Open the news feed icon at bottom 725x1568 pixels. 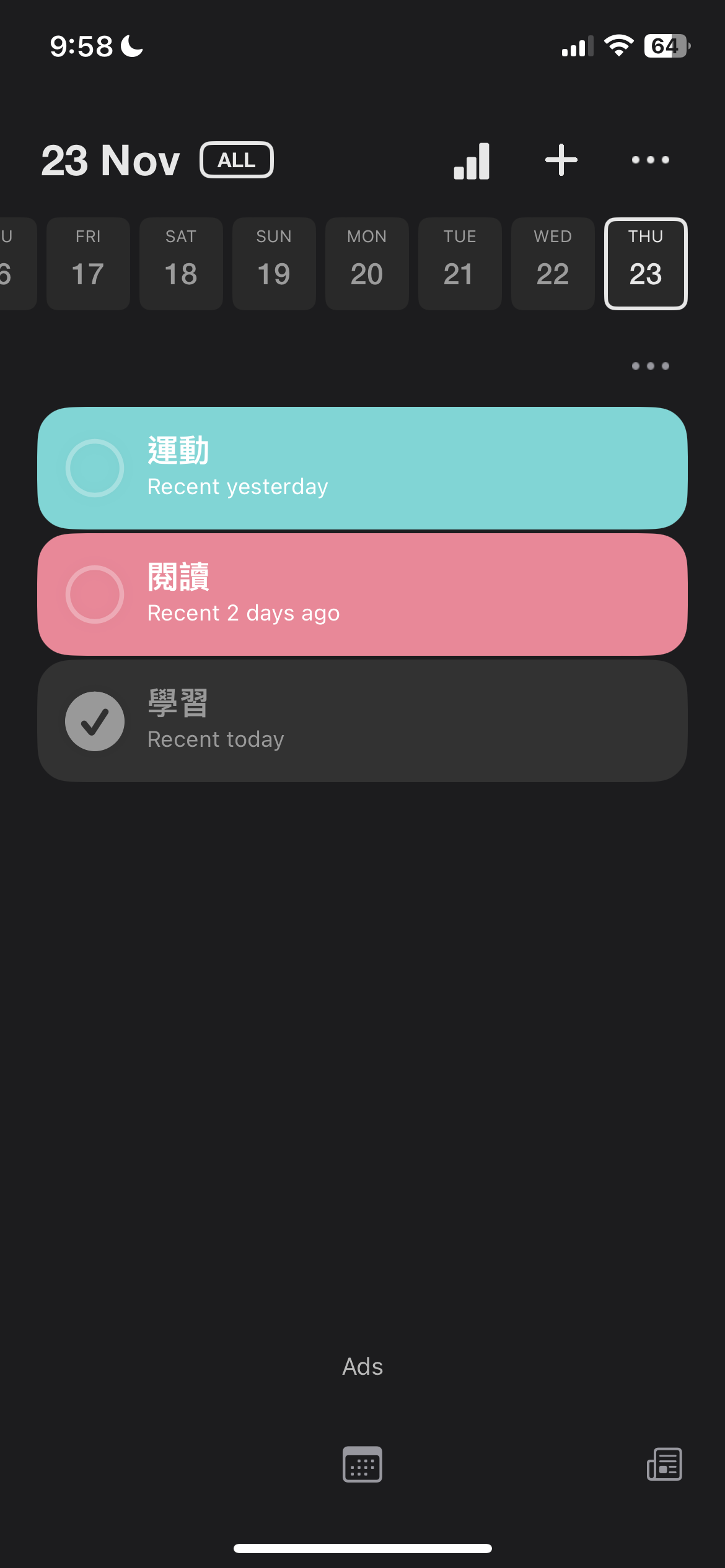coord(664,1465)
